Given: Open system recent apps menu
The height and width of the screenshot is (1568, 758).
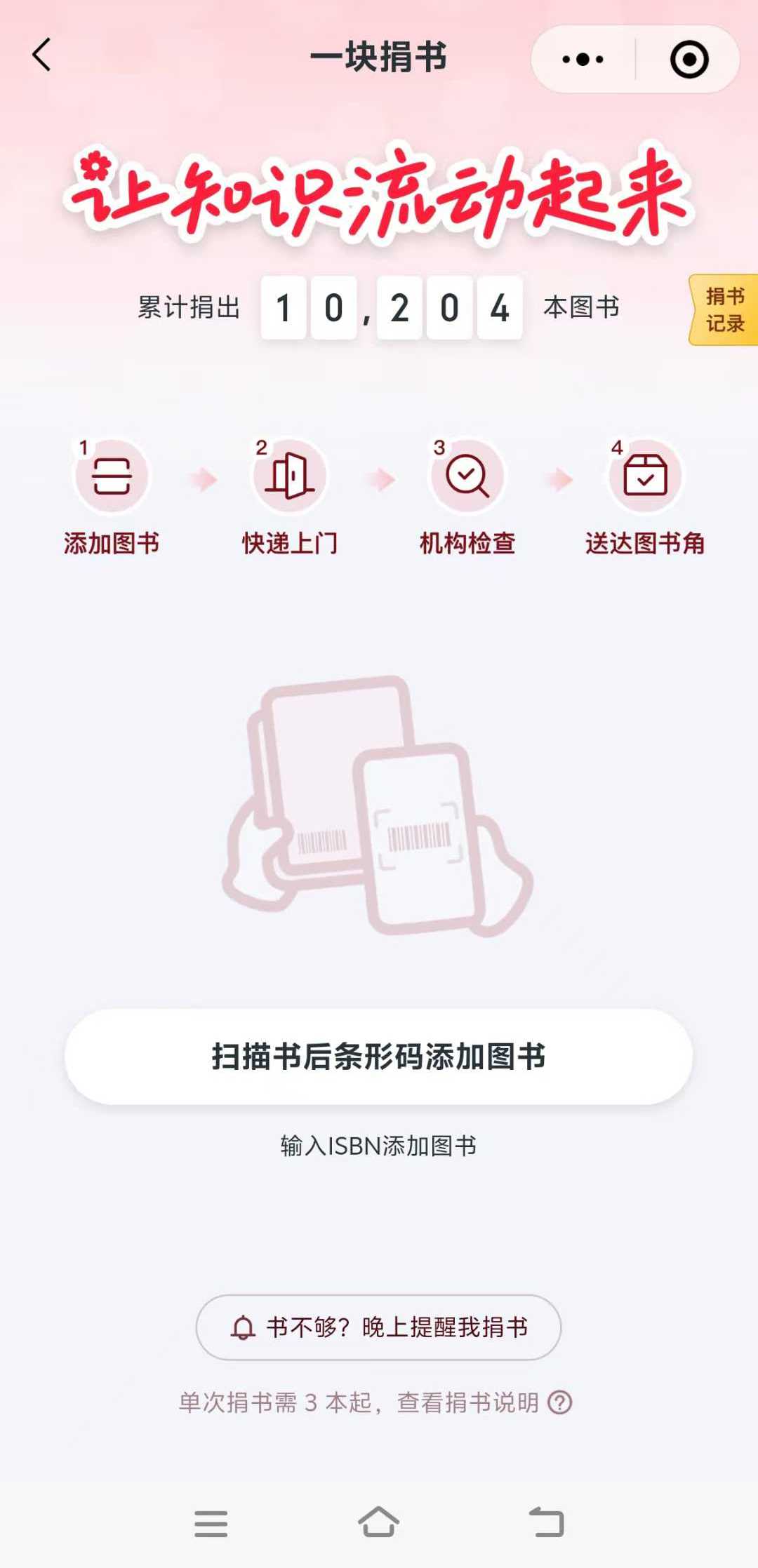Looking at the screenshot, I should pyautogui.click(x=211, y=1523).
